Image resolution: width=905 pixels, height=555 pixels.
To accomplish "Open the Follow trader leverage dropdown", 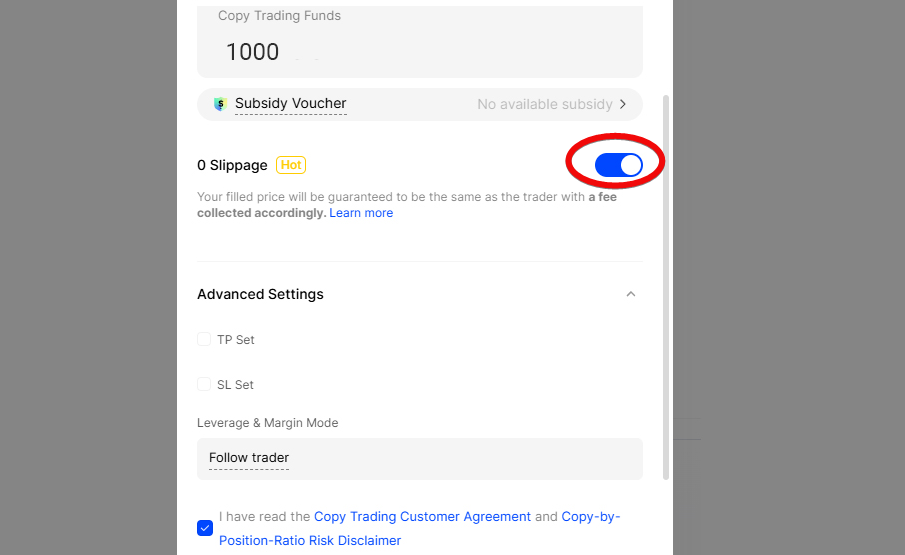I will coord(419,458).
